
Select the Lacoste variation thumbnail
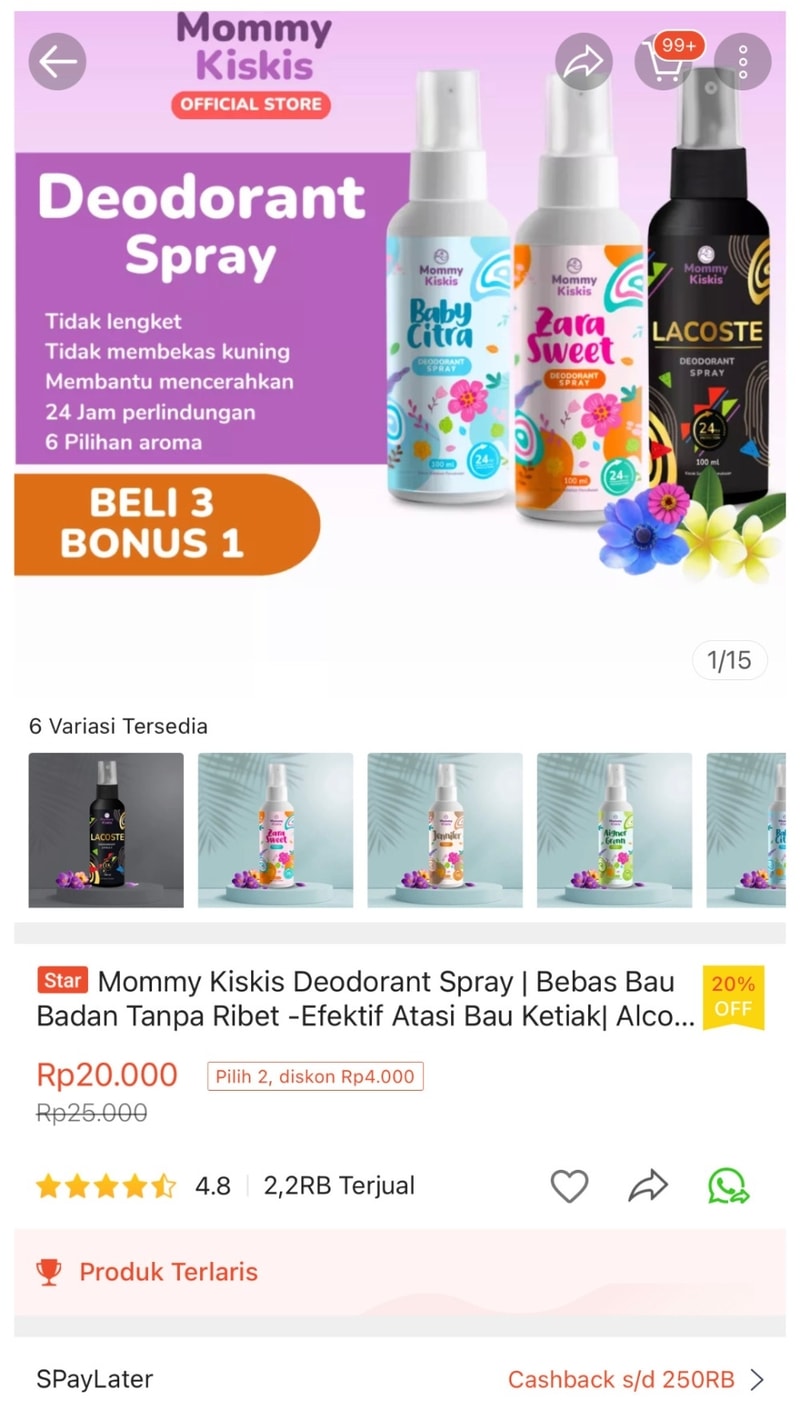pyautogui.click(x=106, y=830)
